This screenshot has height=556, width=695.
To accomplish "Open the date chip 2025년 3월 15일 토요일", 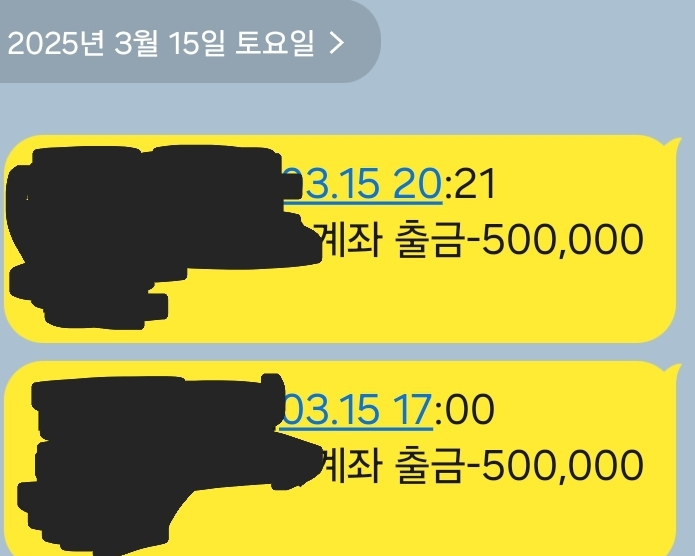I will [x=175, y=42].
